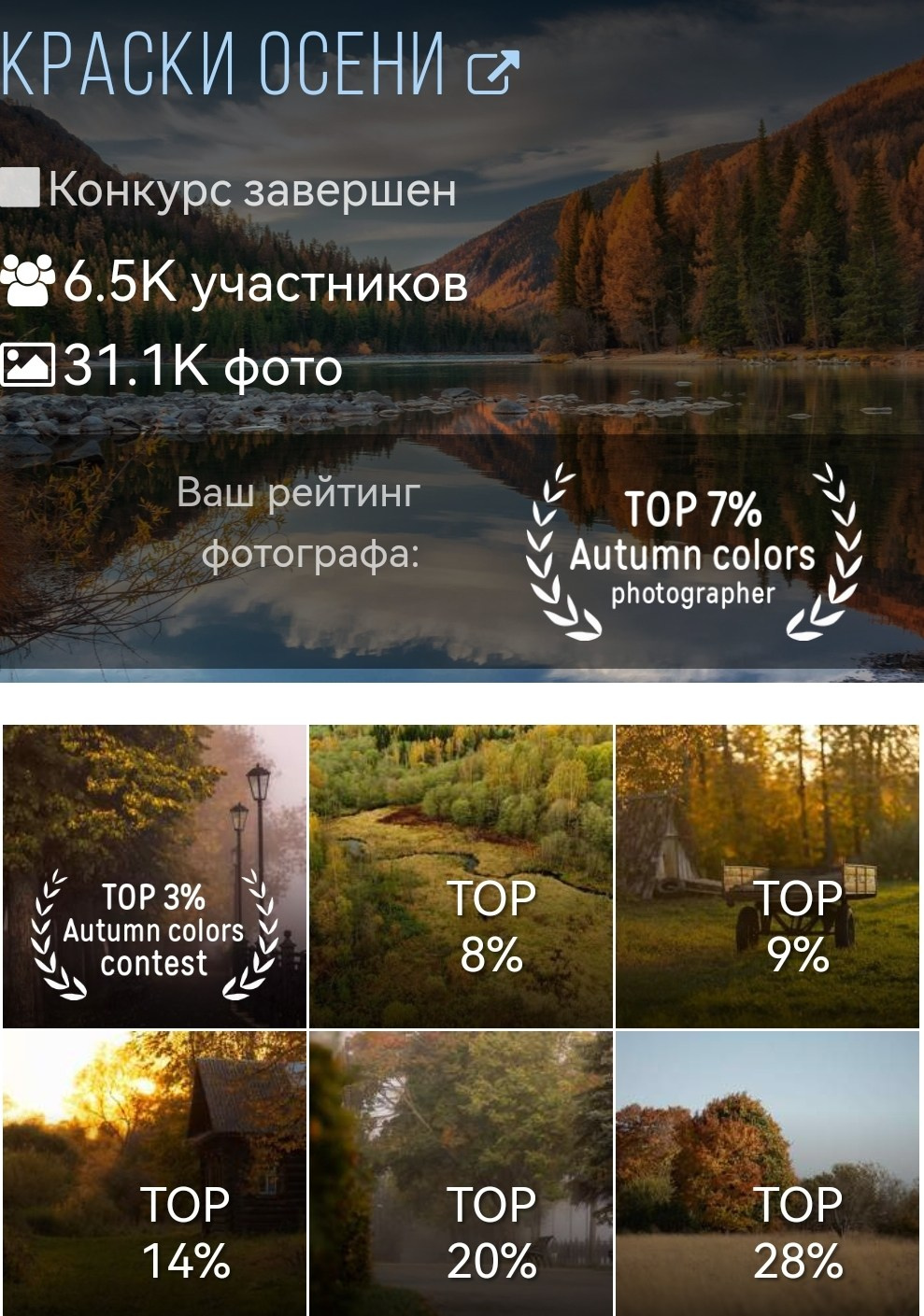Open the winding river photo marked TOP 8%
The width and height of the screenshot is (924, 1316).
[x=462, y=873]
